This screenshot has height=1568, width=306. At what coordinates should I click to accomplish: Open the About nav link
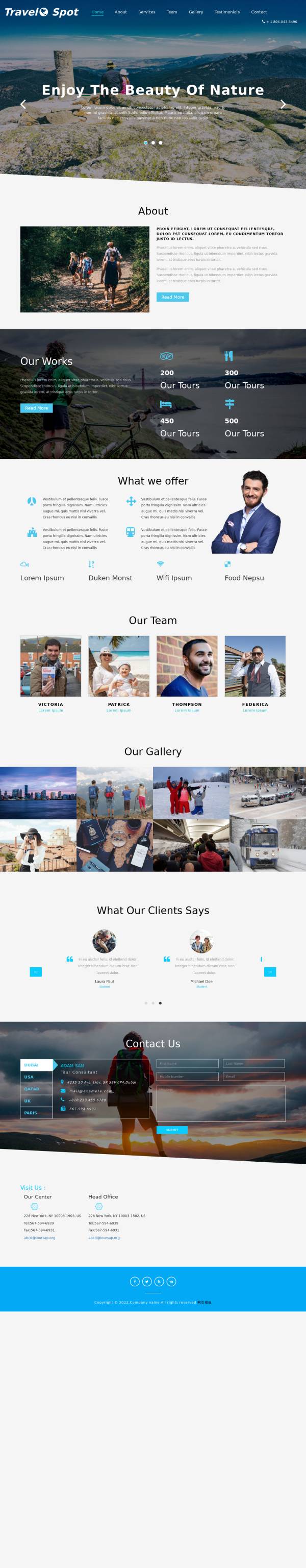pos(120,12)
